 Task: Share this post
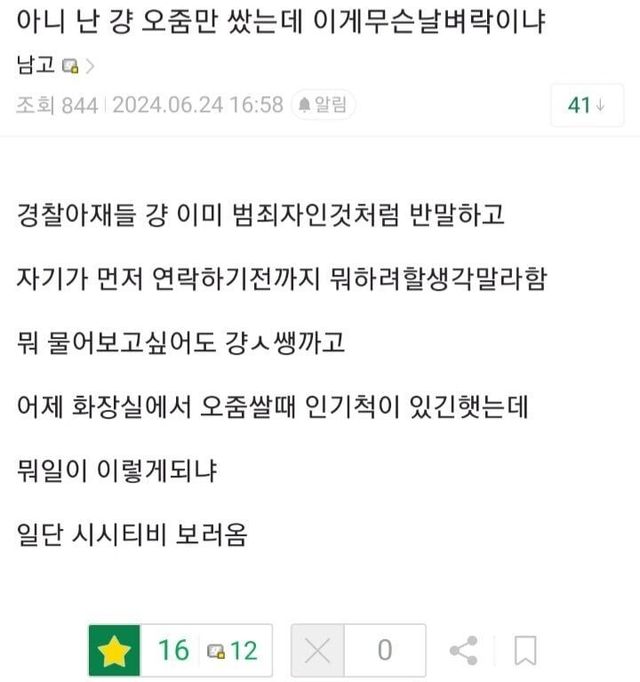(x=463, y=651)
